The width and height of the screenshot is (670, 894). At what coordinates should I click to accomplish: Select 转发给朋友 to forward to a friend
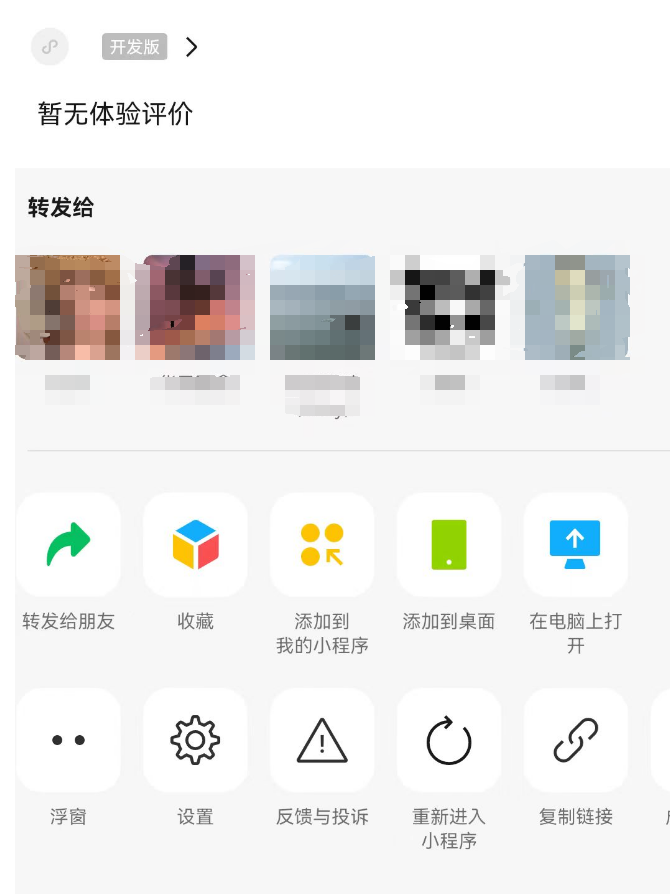pyautogui.click(x=69, y=545)
